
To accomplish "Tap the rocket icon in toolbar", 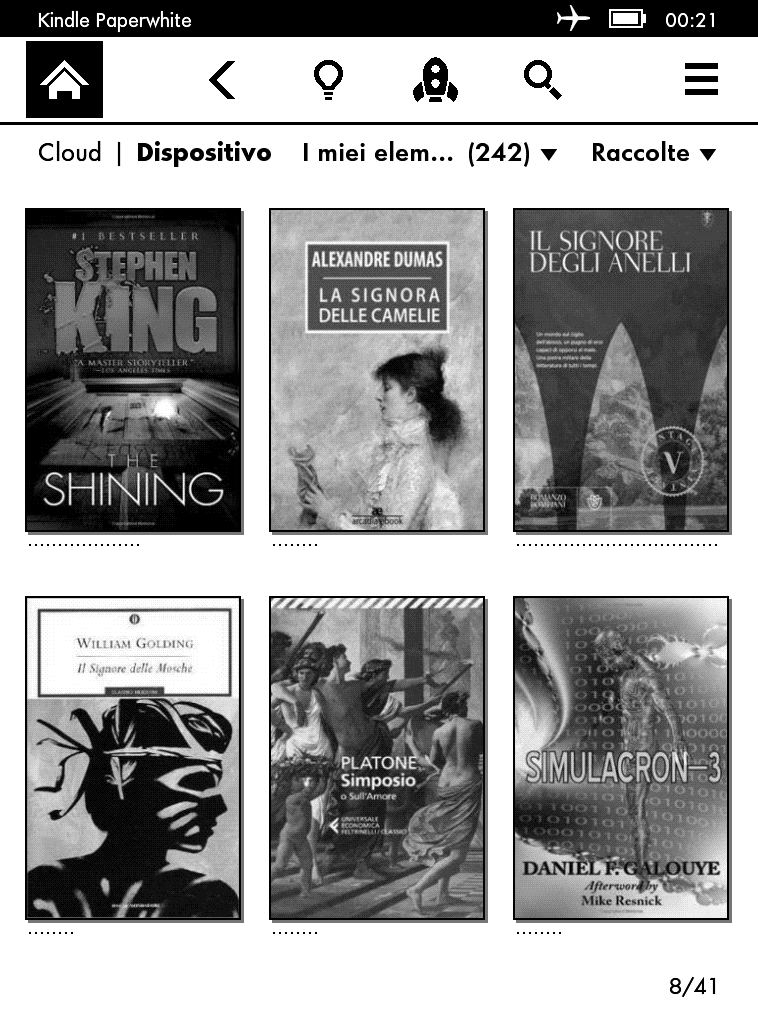I will click(x=435, y=80).
